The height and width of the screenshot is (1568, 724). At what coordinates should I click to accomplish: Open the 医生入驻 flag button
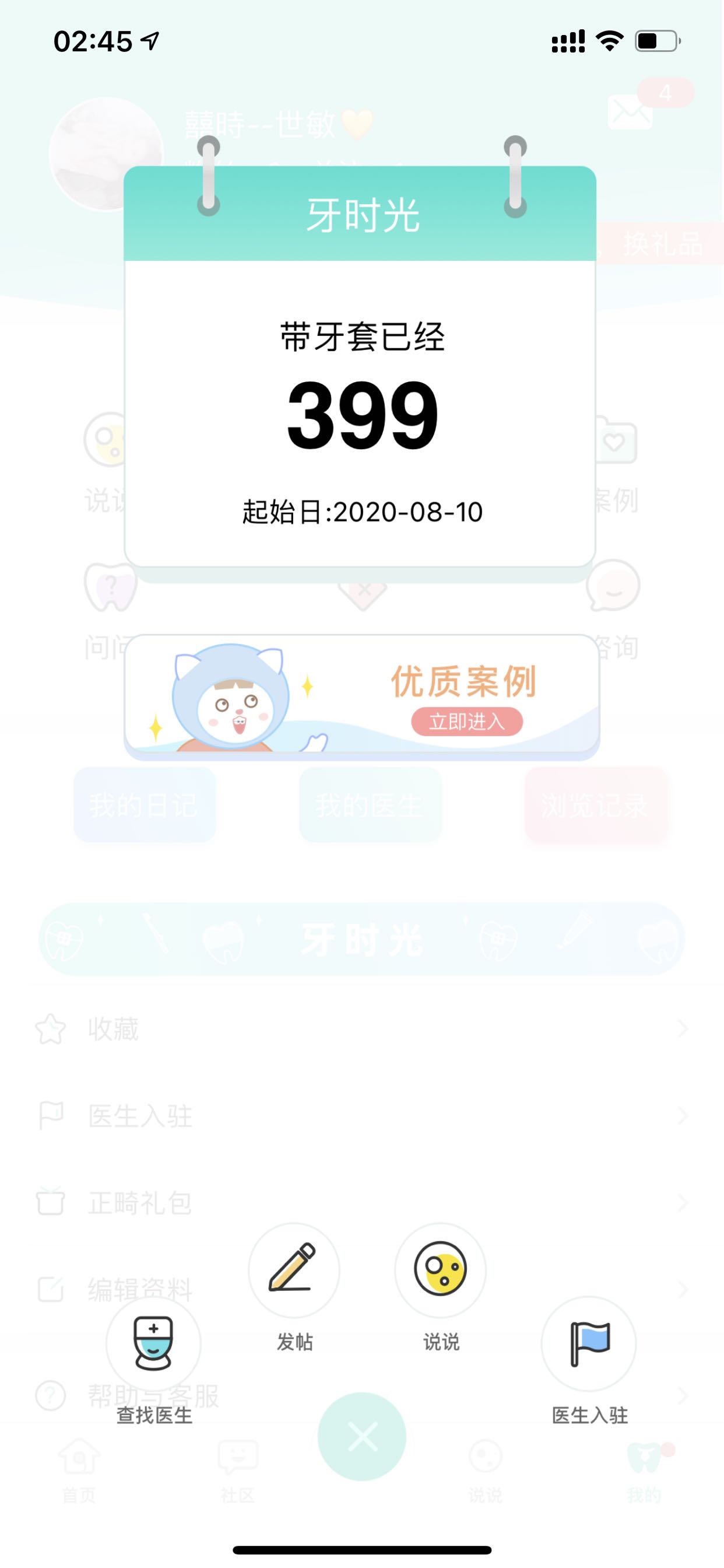pyautogui.click(x=588, y=1344)
